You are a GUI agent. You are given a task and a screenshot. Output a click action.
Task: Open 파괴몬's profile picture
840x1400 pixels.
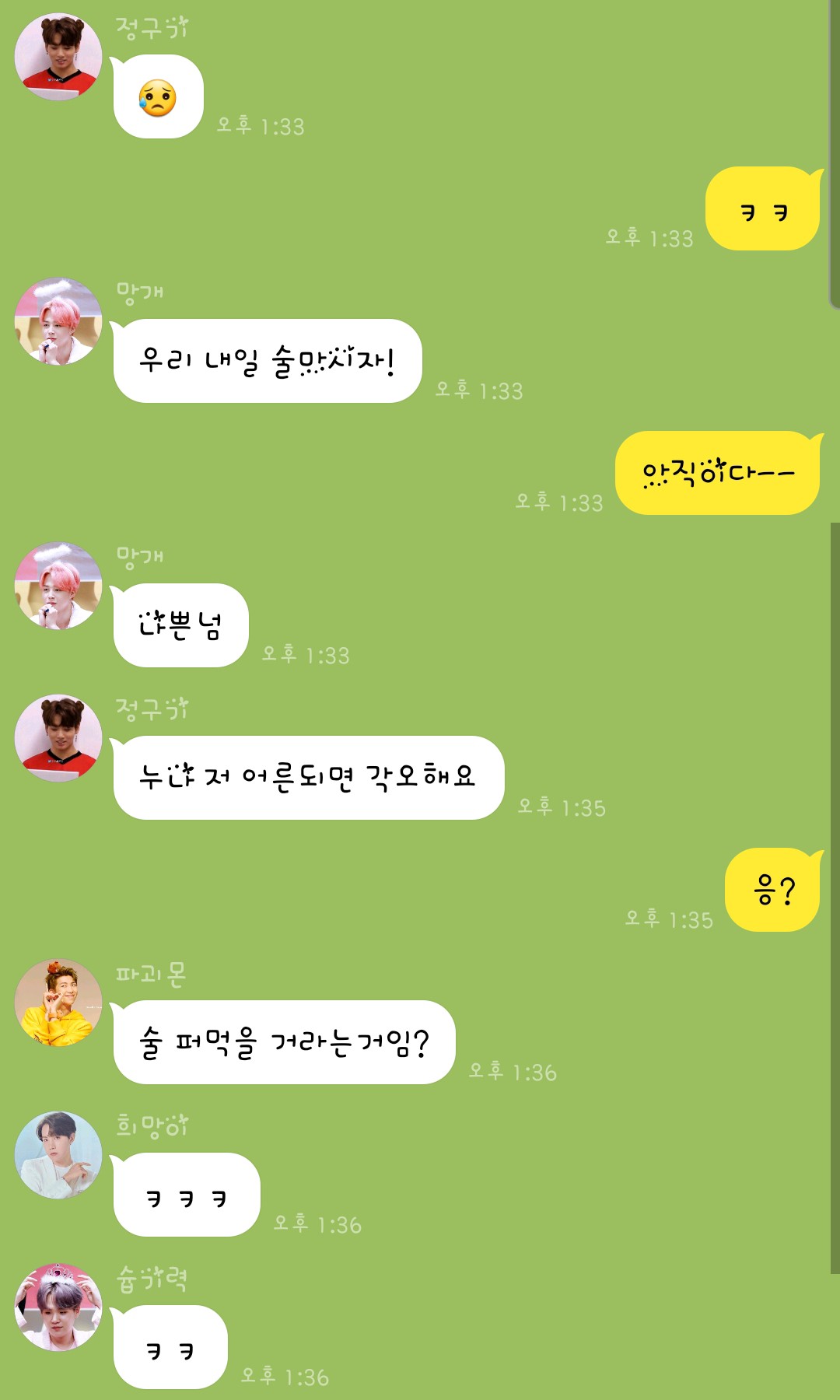click(58, 1003)
